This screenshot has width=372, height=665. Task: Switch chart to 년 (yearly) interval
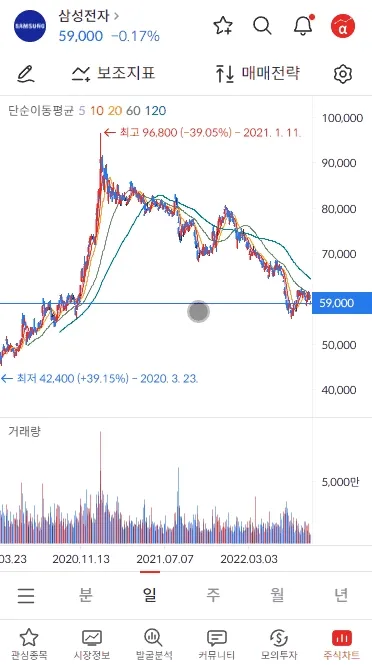click(x=341, y=595)
